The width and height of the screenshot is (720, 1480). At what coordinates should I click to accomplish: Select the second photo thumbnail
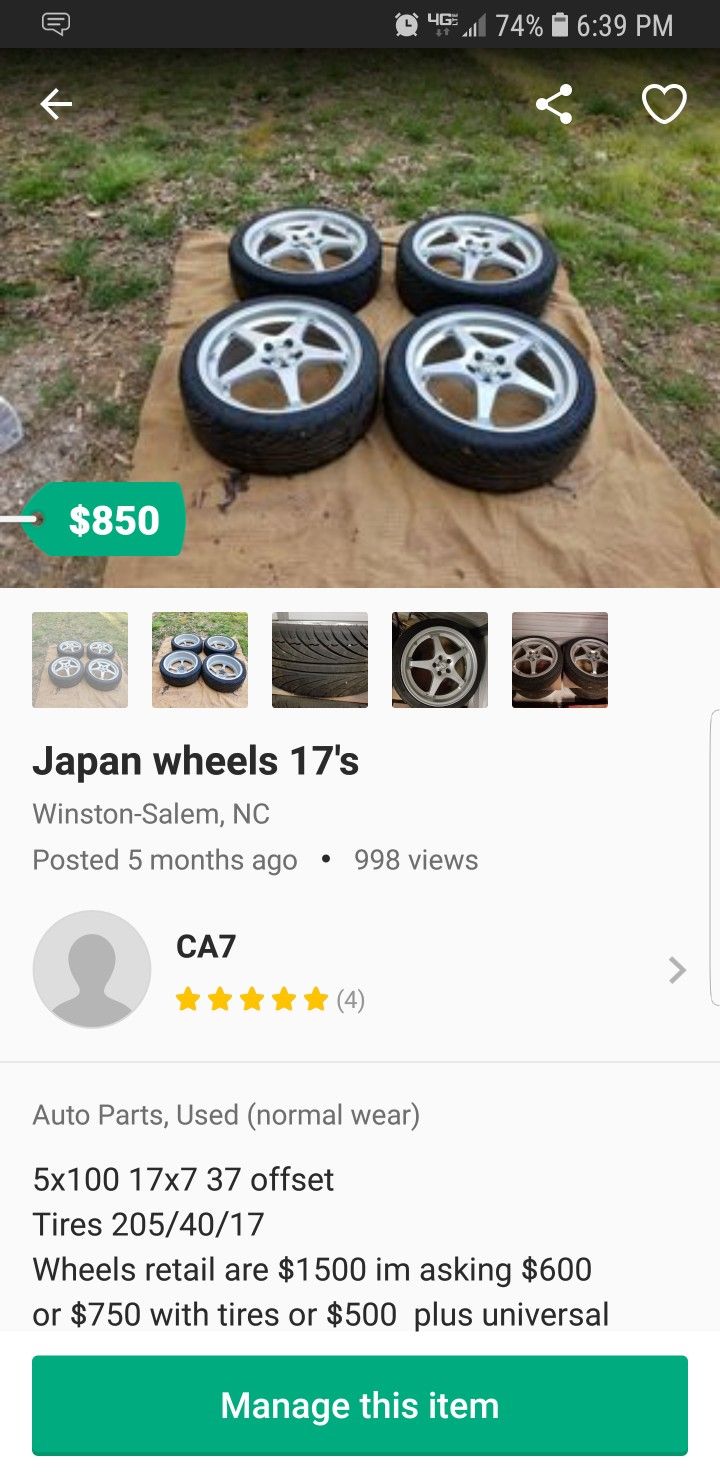tap(200, 660)
